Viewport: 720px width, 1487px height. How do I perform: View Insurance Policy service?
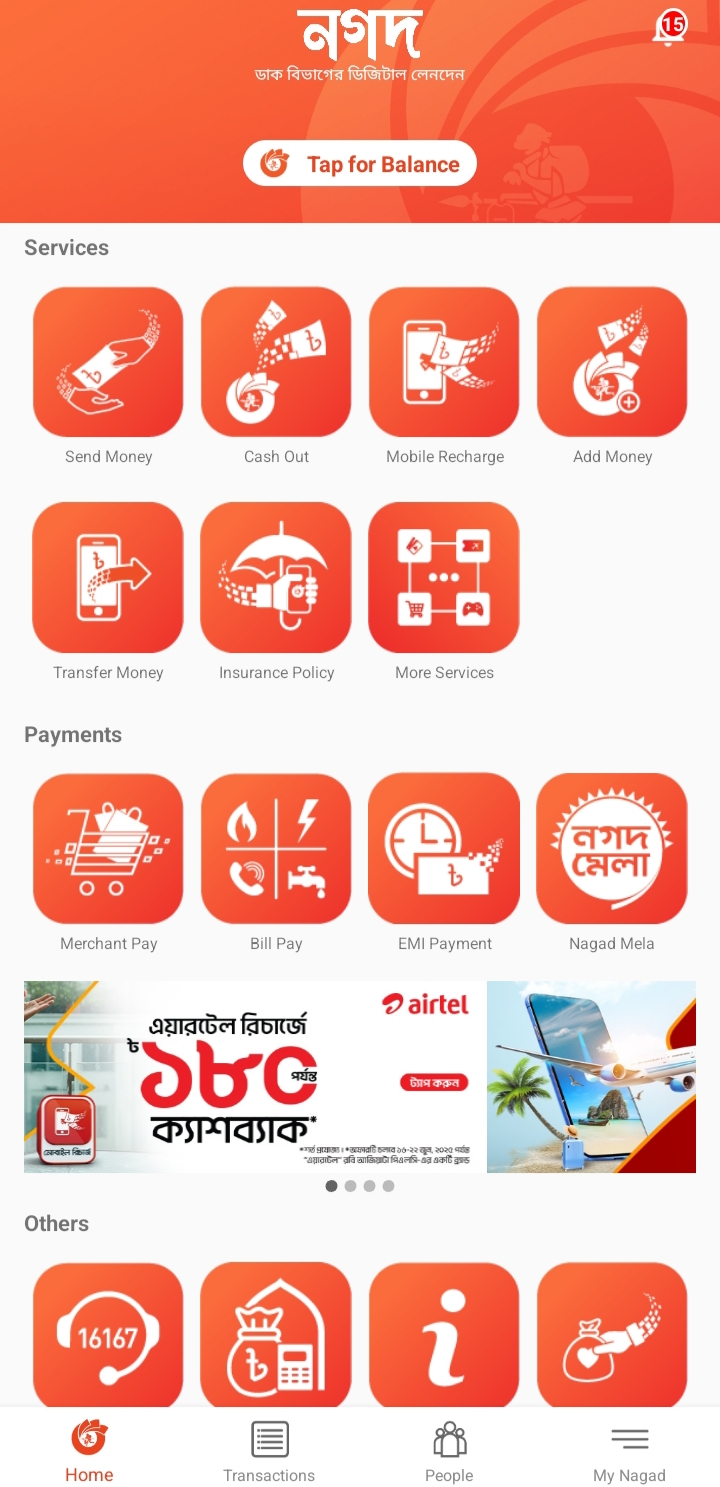tap(276, 578)
